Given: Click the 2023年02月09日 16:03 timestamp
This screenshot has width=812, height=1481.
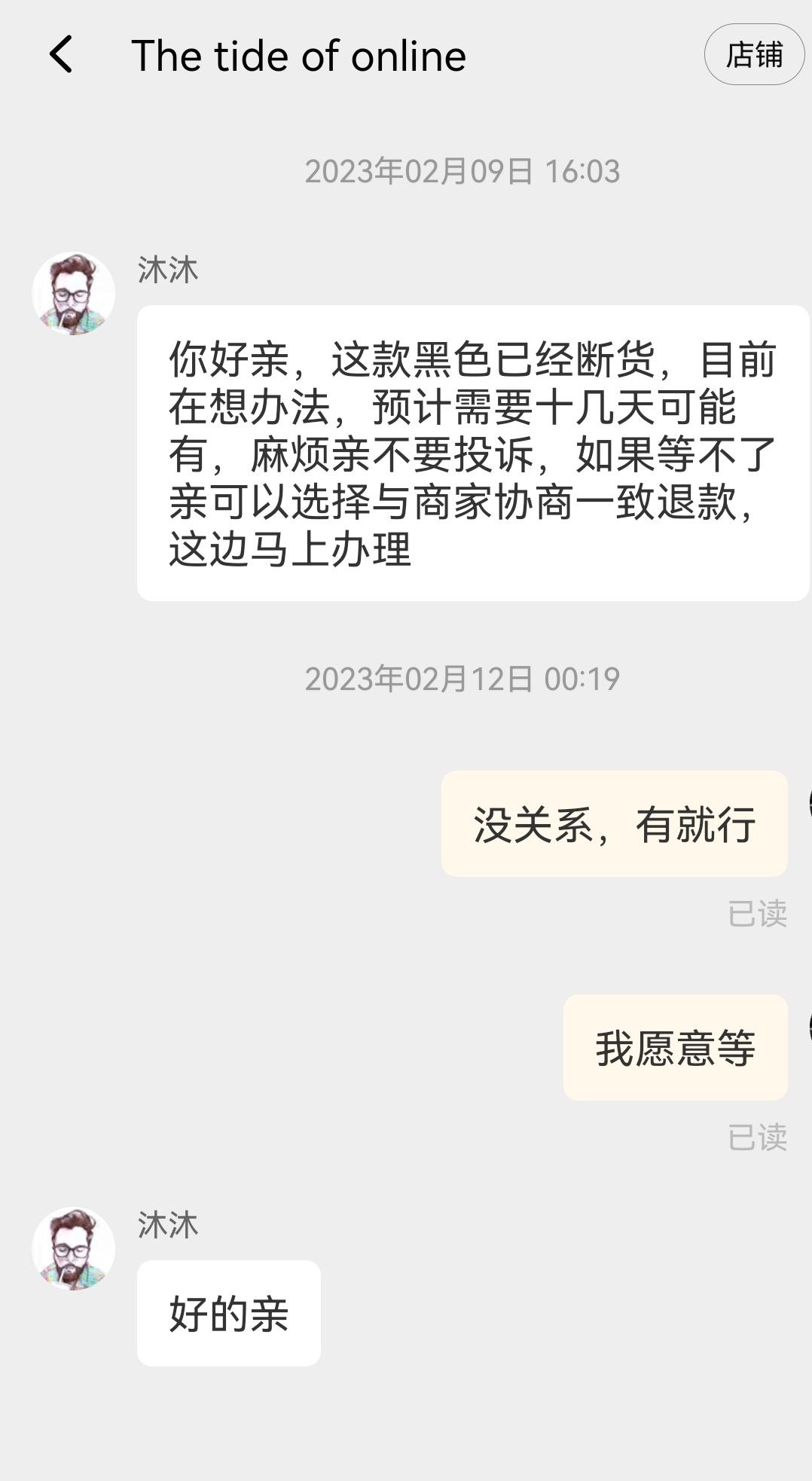Looking at the screenshot, I should [461, 172].
